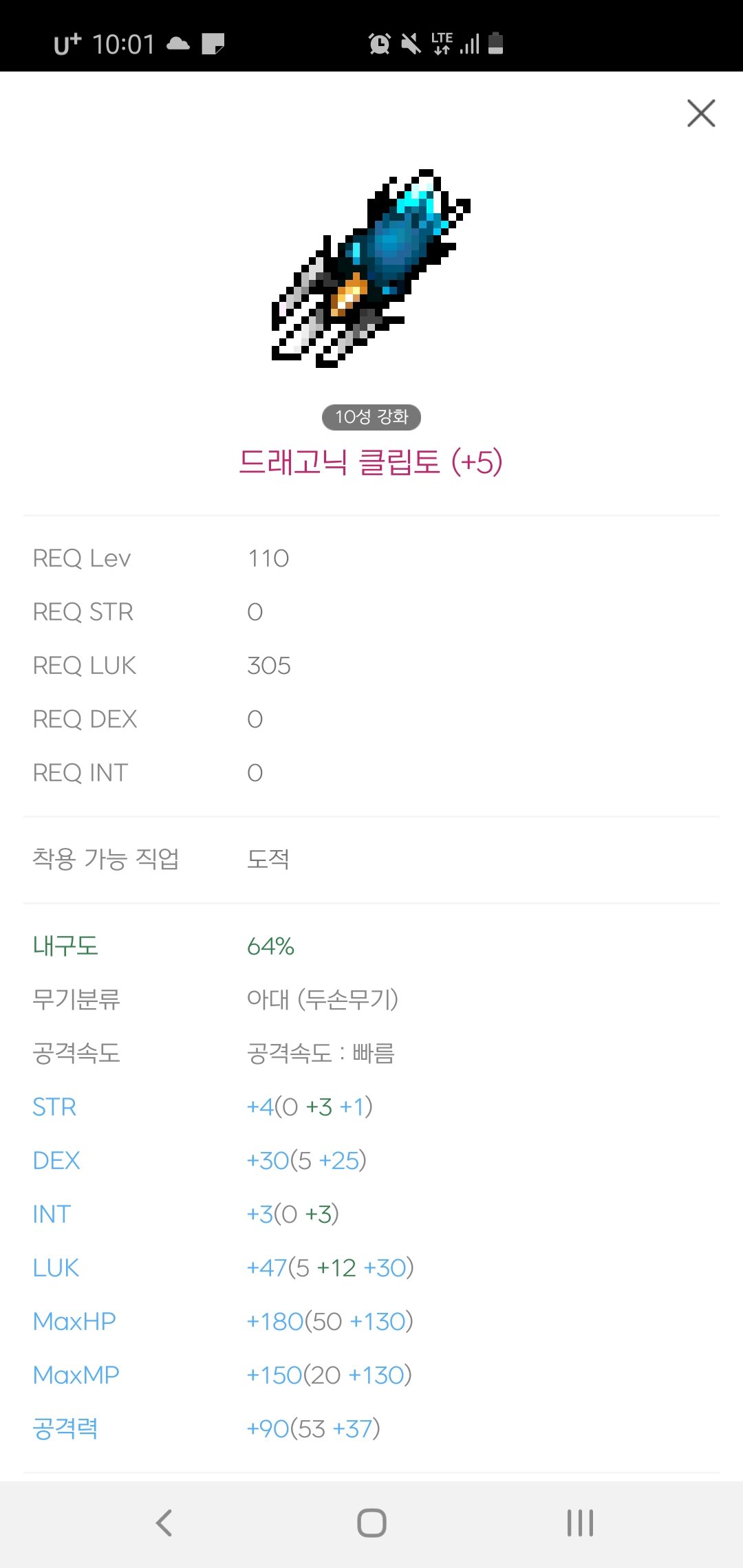Tap the memo/note icon beside the clock
Image resolution: width=743 pixels, height=1568 pixels.
click(215, 43)
